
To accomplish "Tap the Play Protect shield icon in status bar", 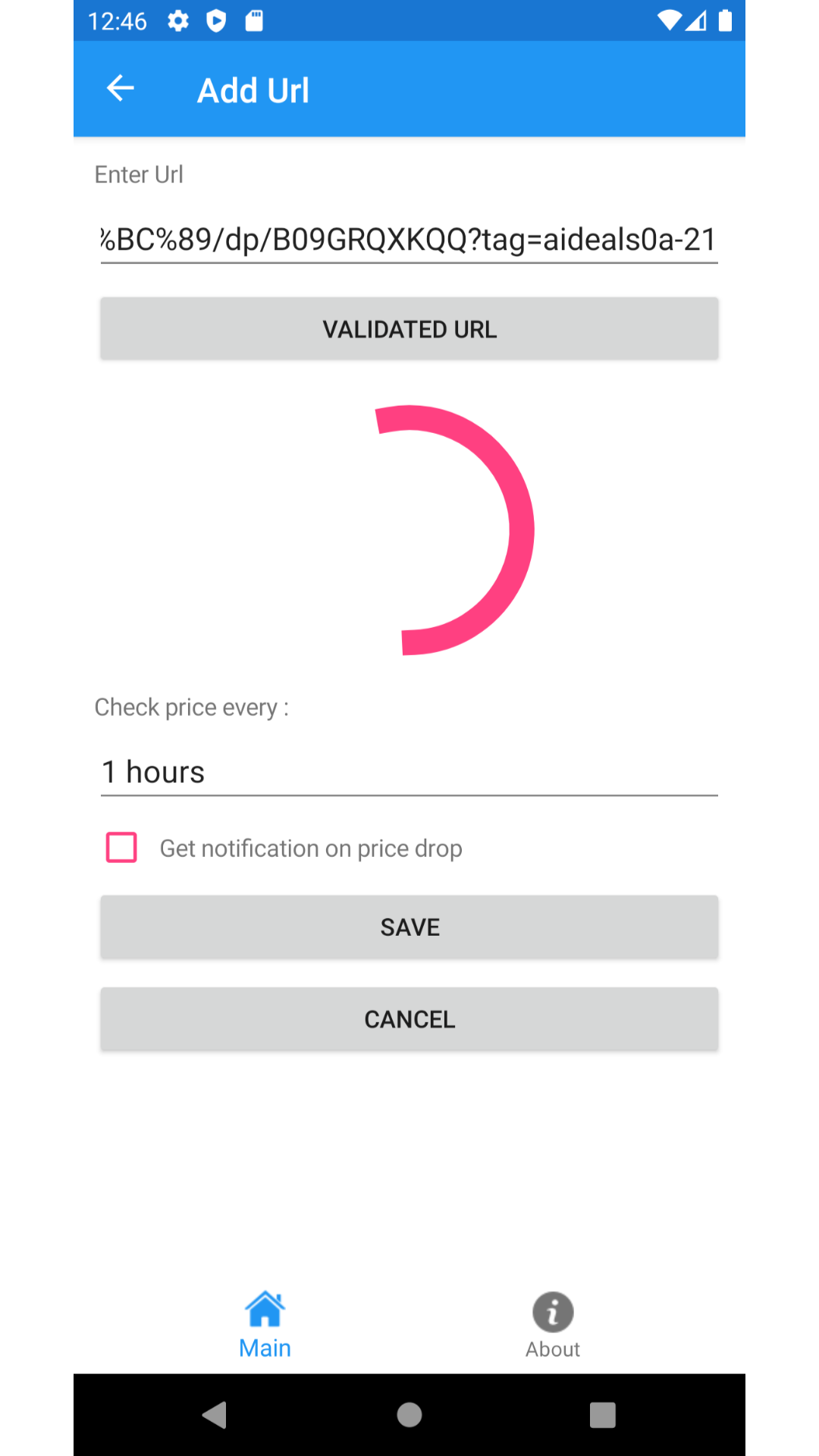I will 217,20.
